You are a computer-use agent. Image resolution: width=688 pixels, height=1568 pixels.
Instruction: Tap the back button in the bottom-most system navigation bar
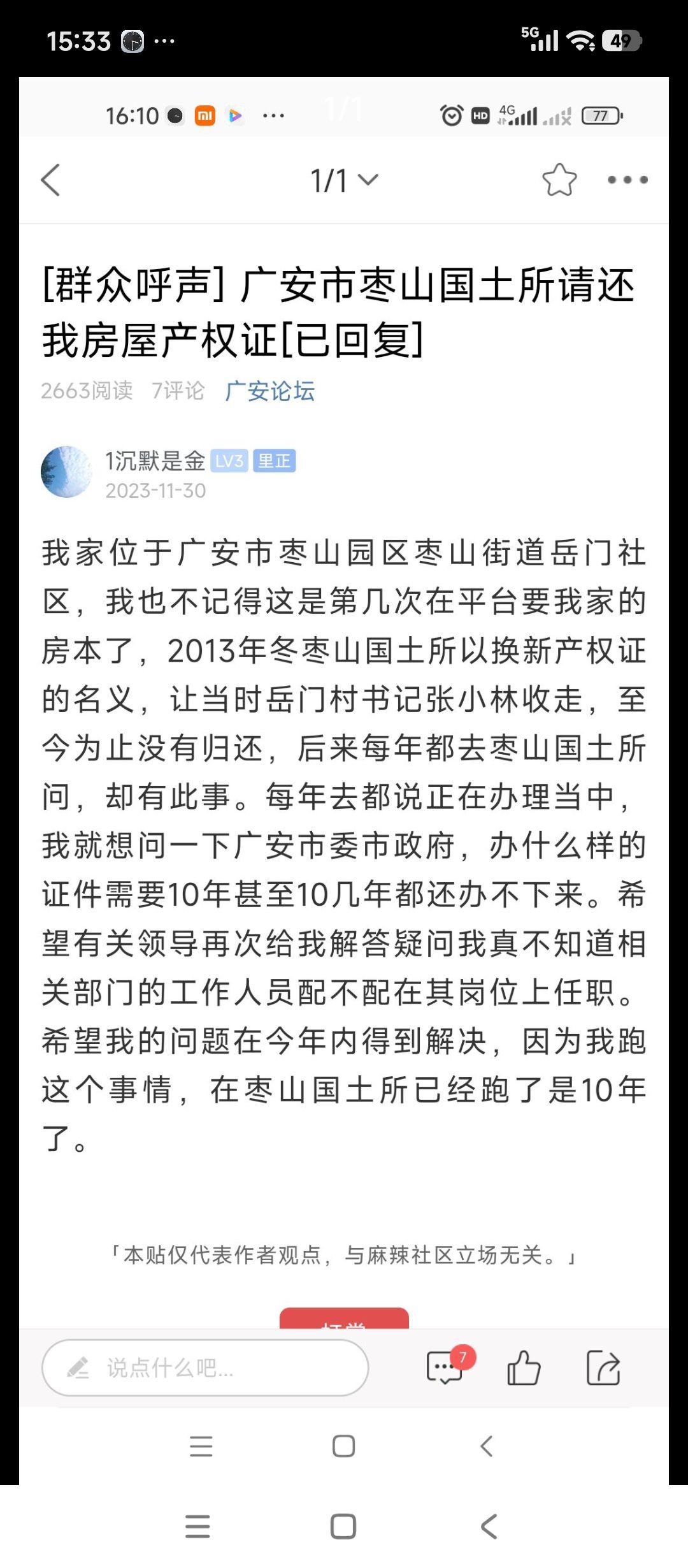point(489,1527)
